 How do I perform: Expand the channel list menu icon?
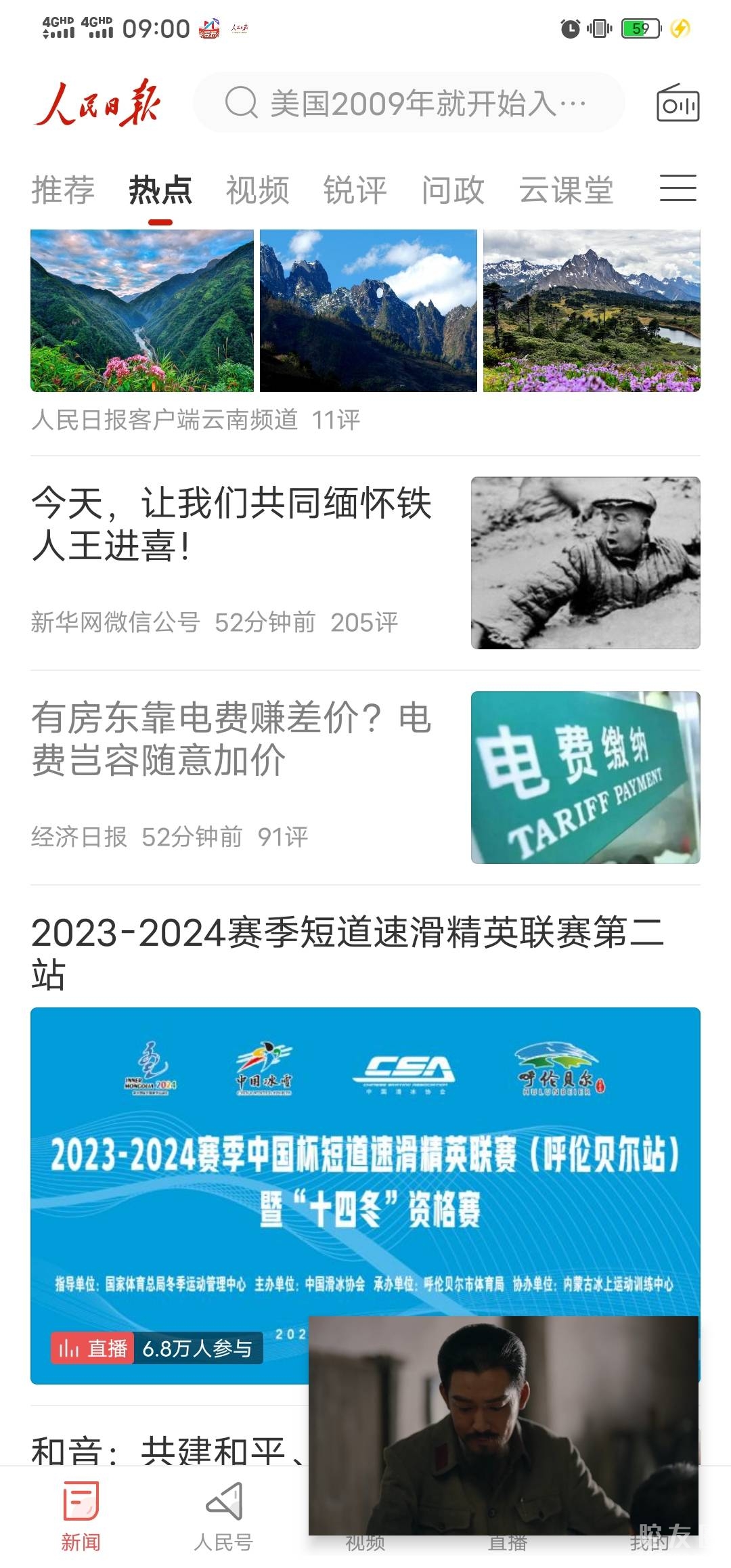point(678,188)
